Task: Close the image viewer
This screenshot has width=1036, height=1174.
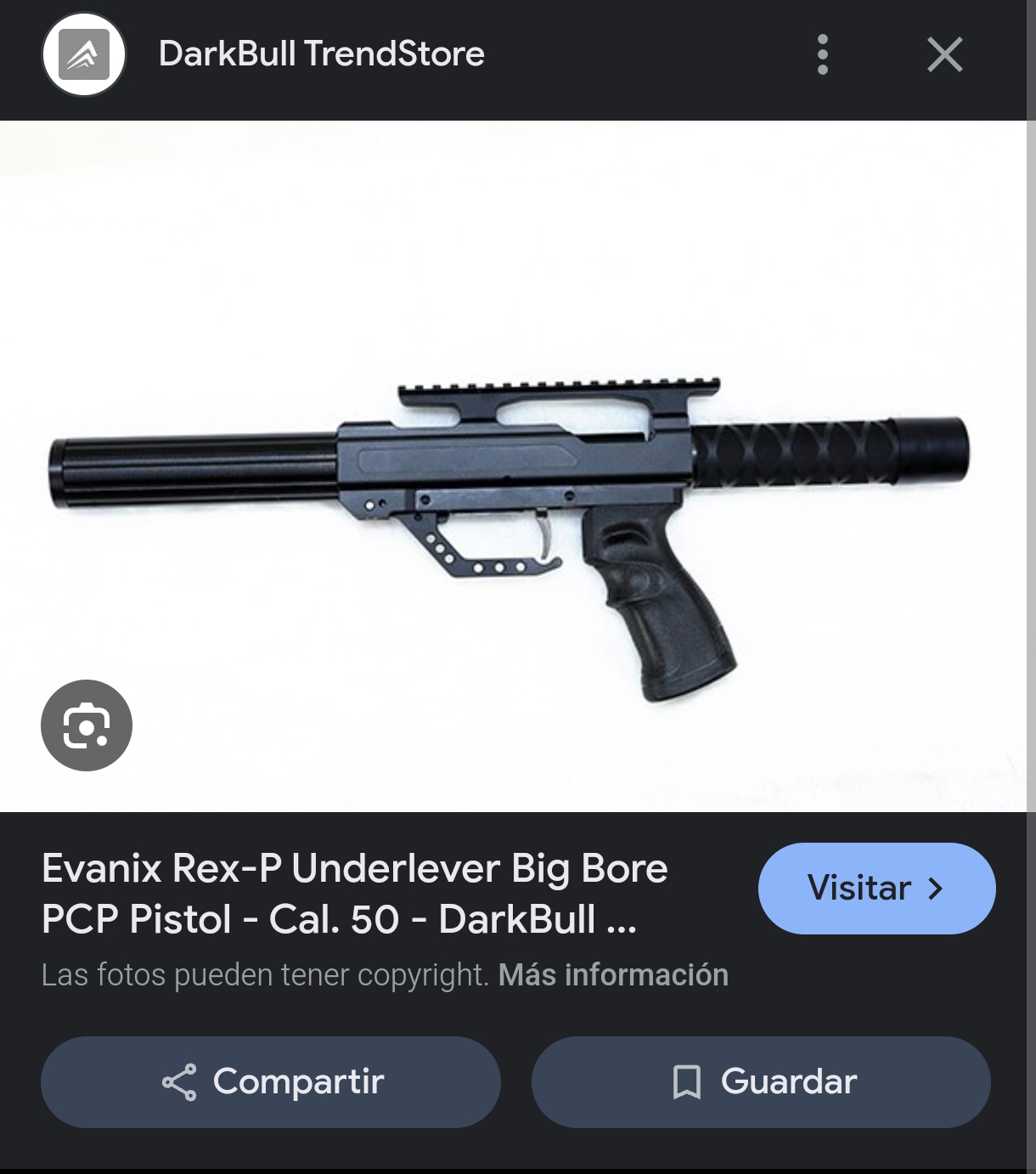Action: [x=944, y=55]
